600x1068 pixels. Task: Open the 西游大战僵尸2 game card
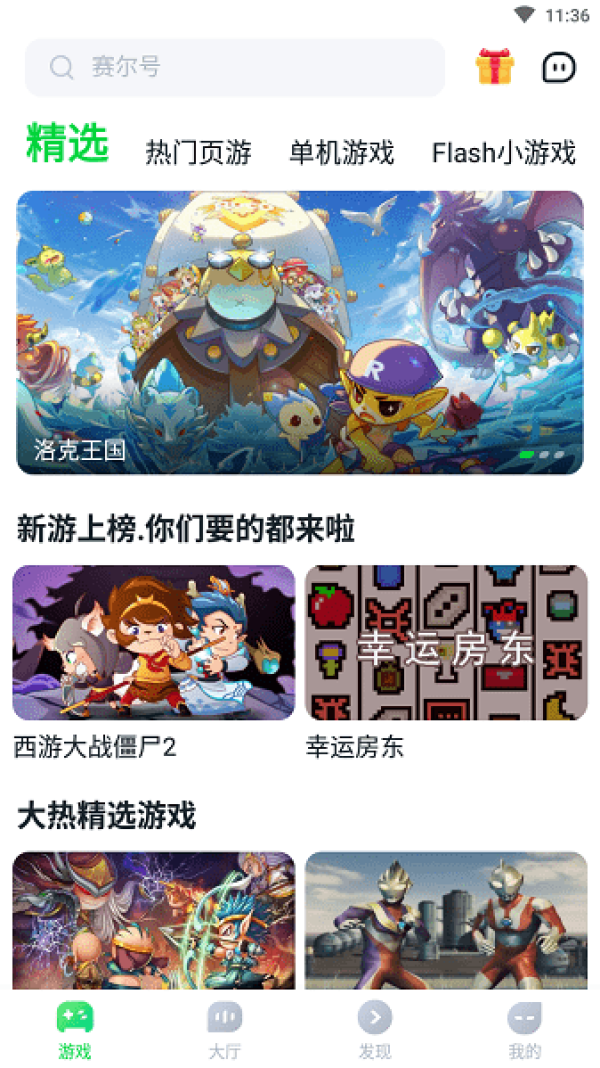[x=154, y=643]
